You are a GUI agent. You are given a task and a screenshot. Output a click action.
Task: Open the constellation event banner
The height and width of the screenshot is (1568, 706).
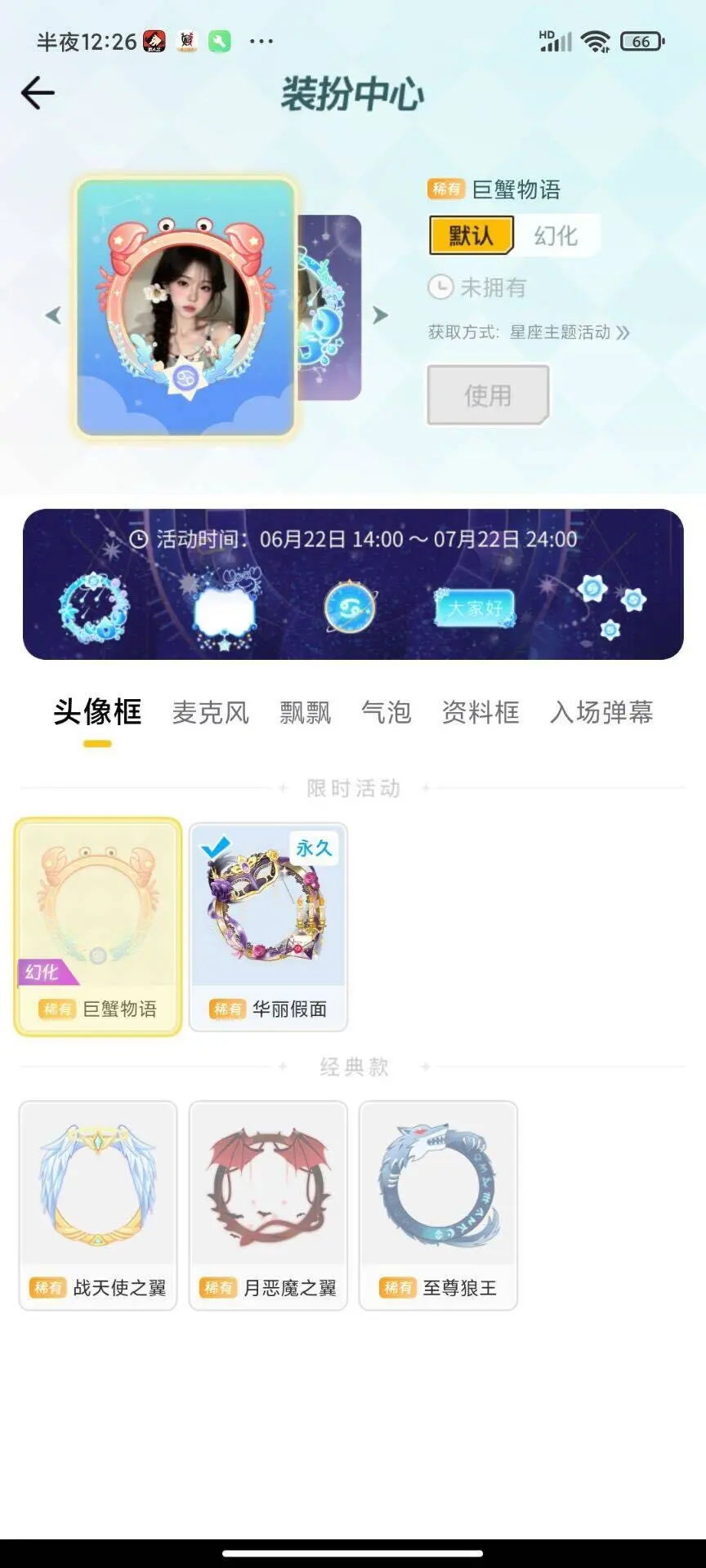point(353,584)
